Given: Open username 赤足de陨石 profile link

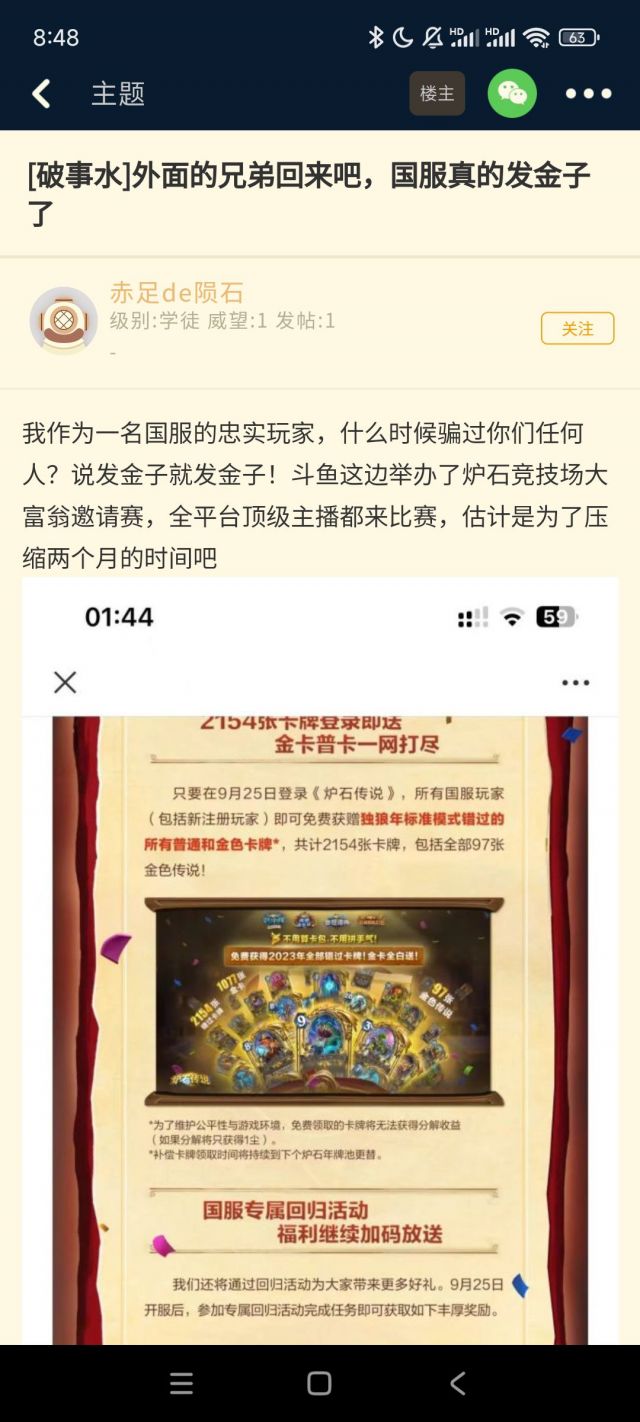Looking at the screenshot, I should pos(177,293).
